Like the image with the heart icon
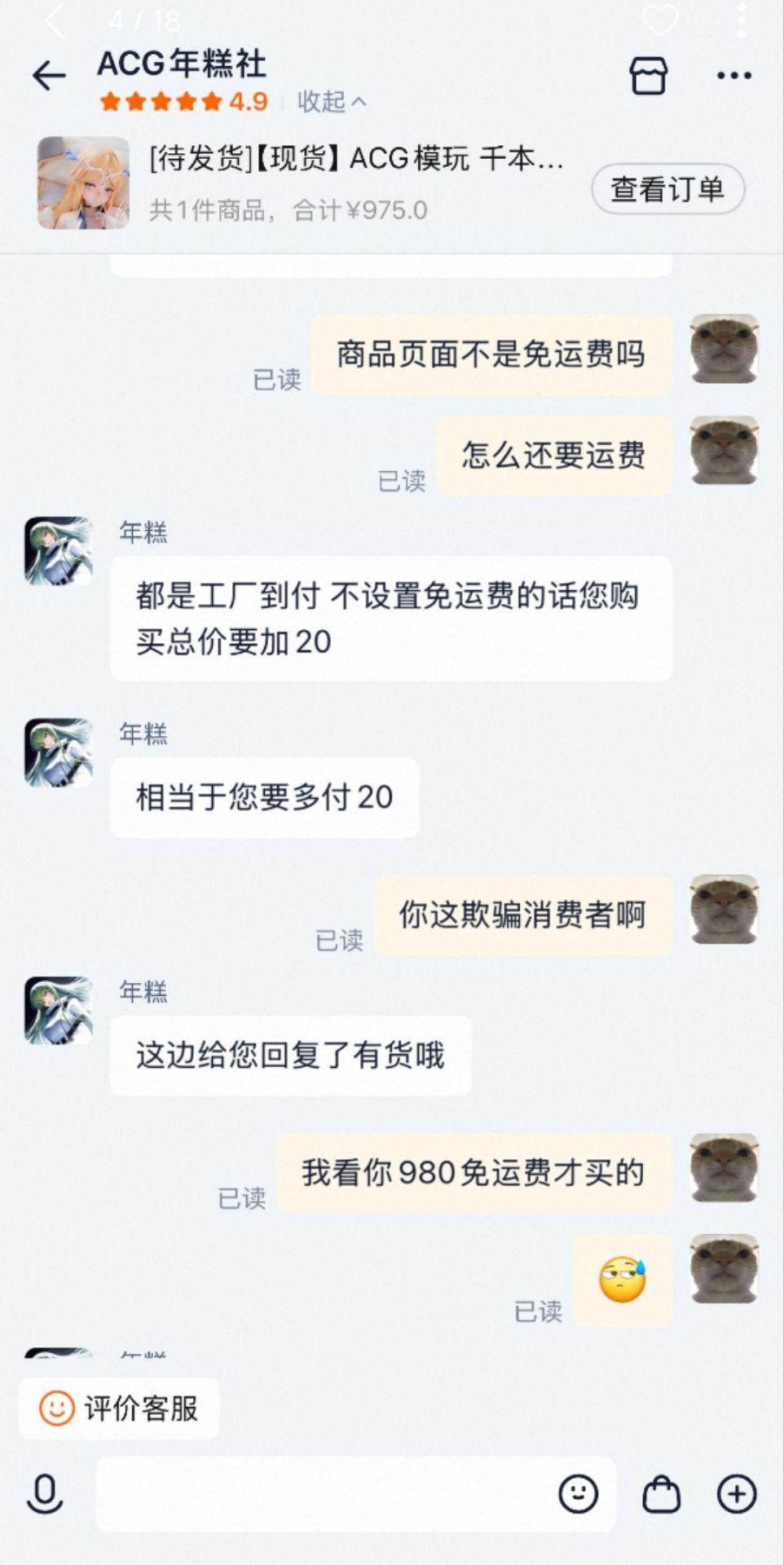 [x=660, y=20]
